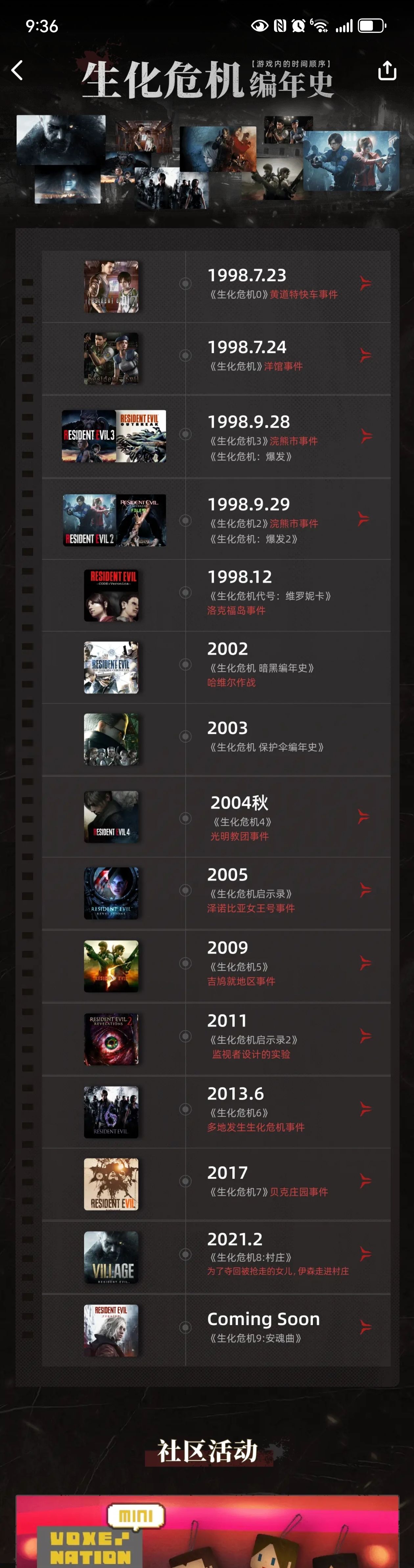This screenshot has height=1568, width=414.
Task: Open the 1998.7.24 mansion incident entry
Action: pos(216,358)
